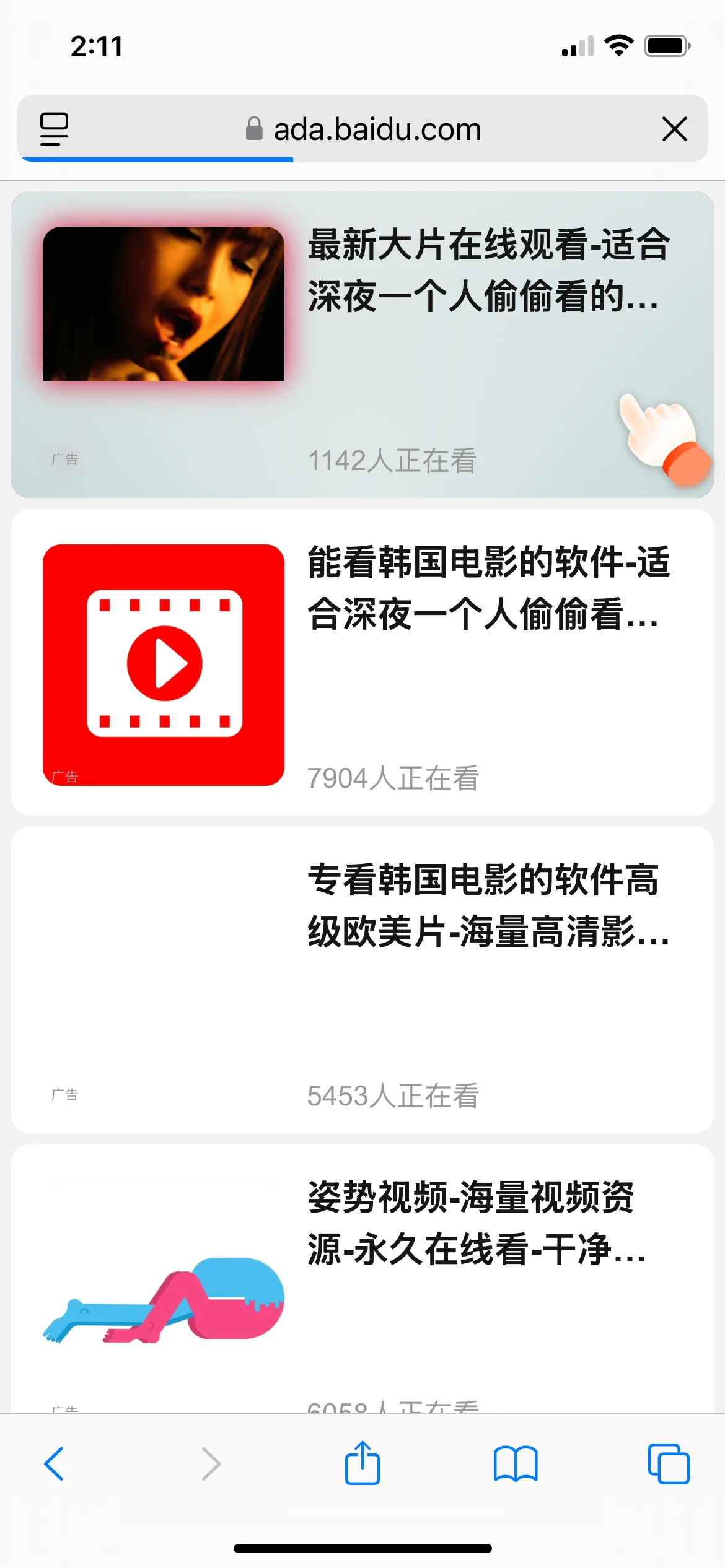Open the 能看韩国电影的软件 card

click(362, 662)
